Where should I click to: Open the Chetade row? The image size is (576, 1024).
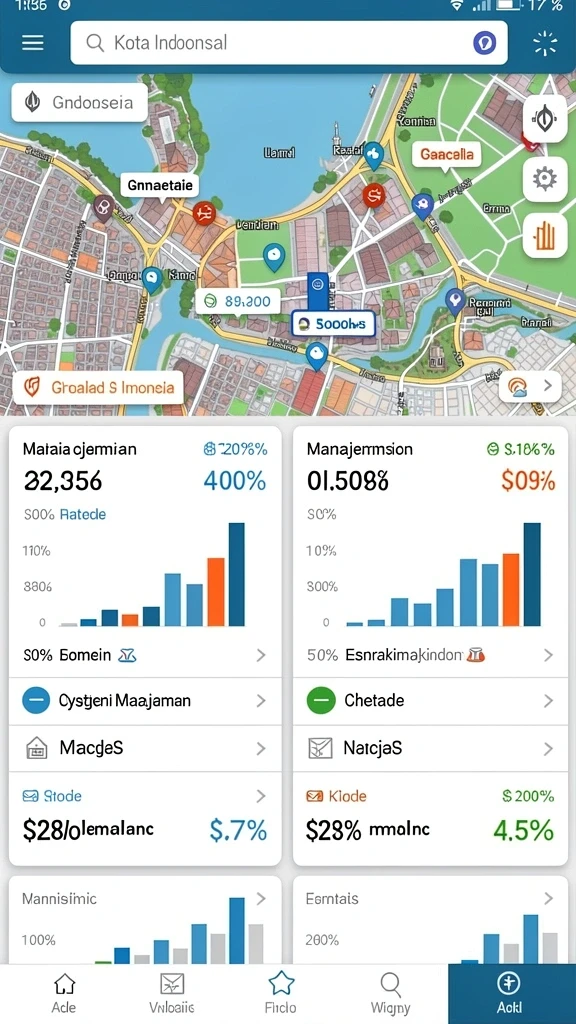430,701
